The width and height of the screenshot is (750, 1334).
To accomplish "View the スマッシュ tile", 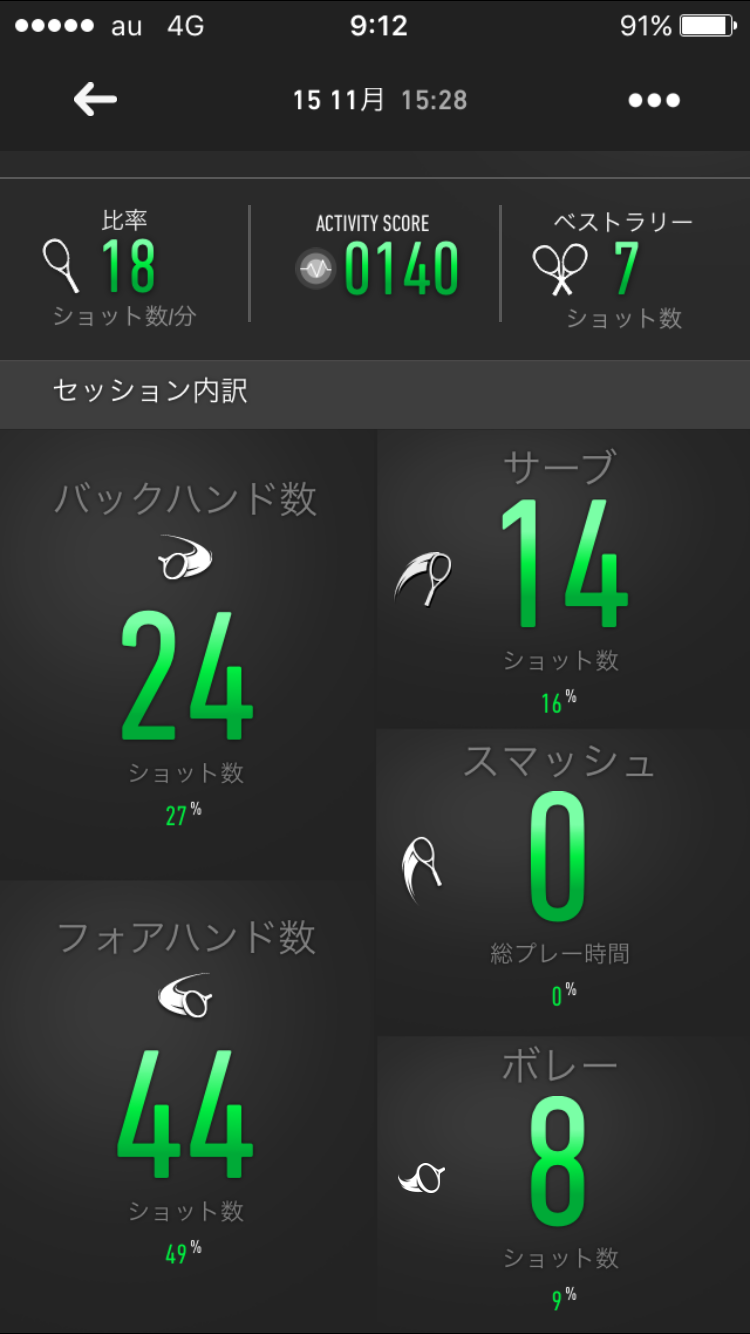I will (x=563, y=883).
